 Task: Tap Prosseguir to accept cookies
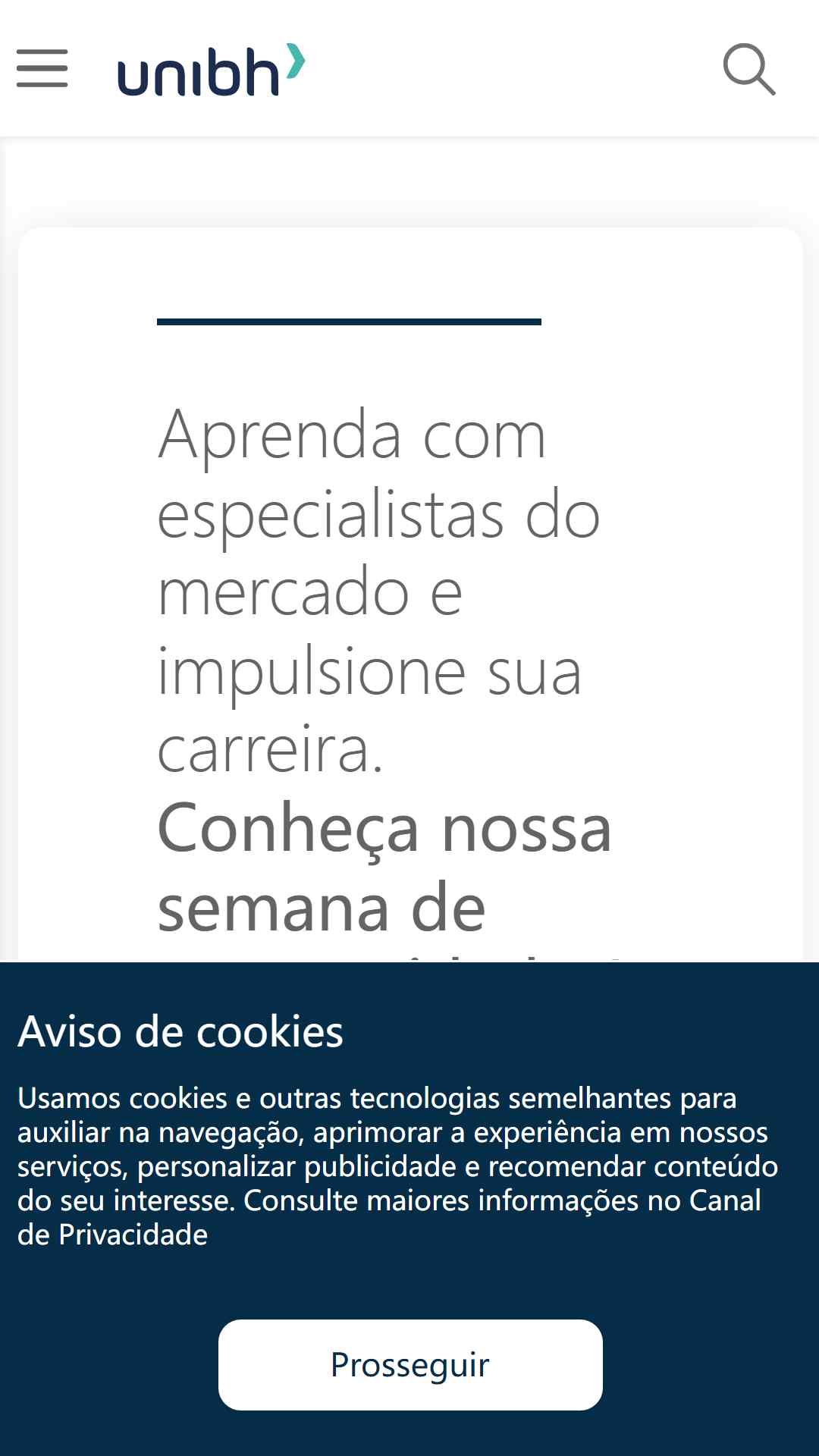pos(410,1365)
